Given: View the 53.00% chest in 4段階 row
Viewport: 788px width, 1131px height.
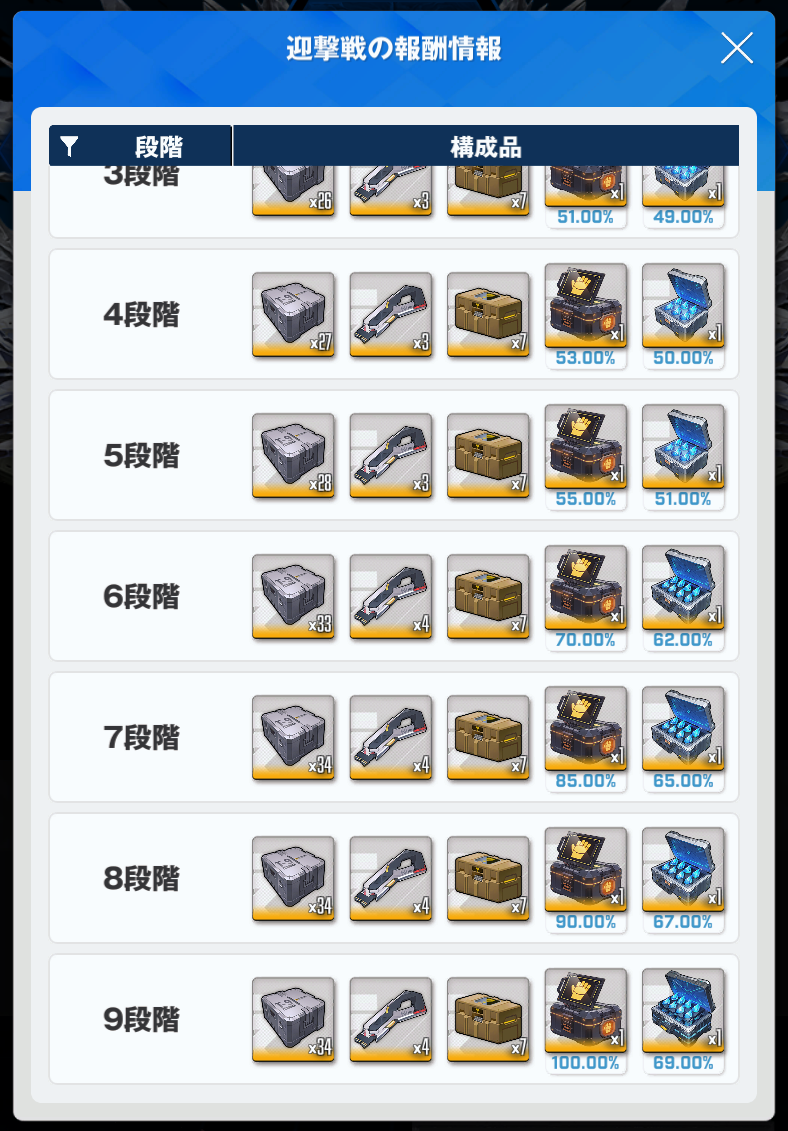Looking at the screenshot, I should [586, 306].
